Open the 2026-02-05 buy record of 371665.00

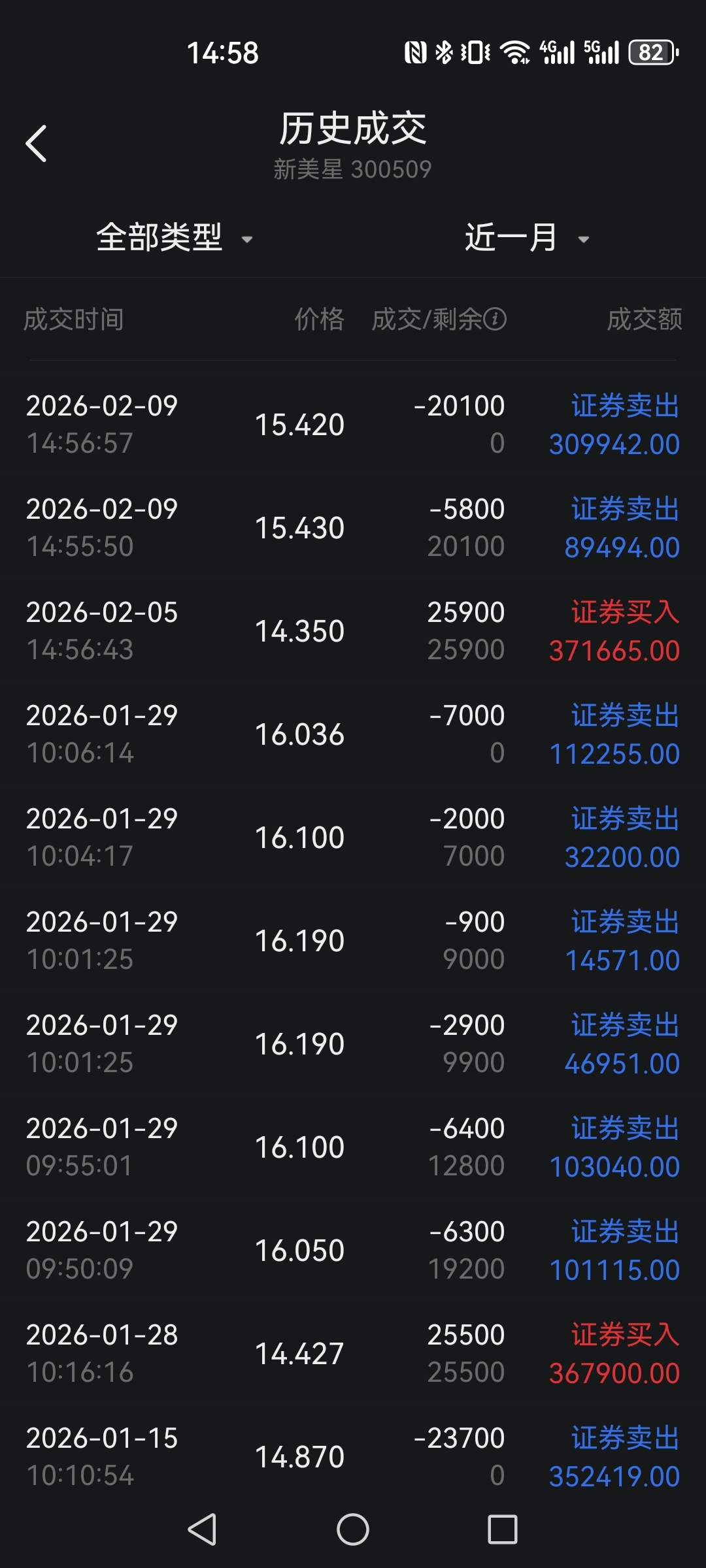[x=353, y=630]
